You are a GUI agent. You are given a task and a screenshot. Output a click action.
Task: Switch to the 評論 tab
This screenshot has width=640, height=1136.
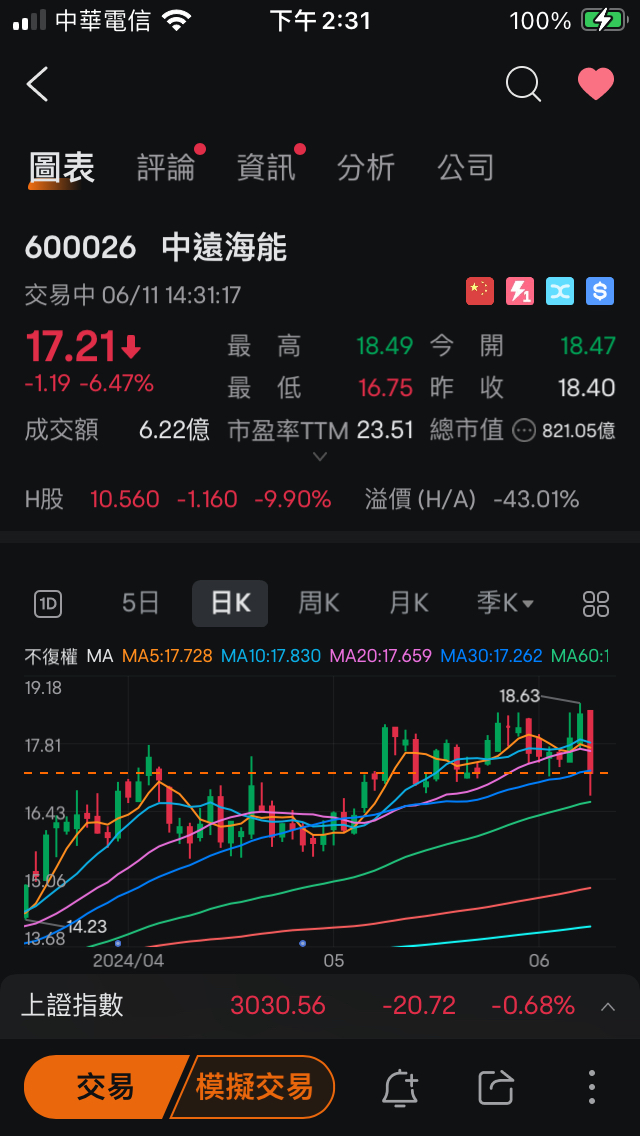point(166,167)
